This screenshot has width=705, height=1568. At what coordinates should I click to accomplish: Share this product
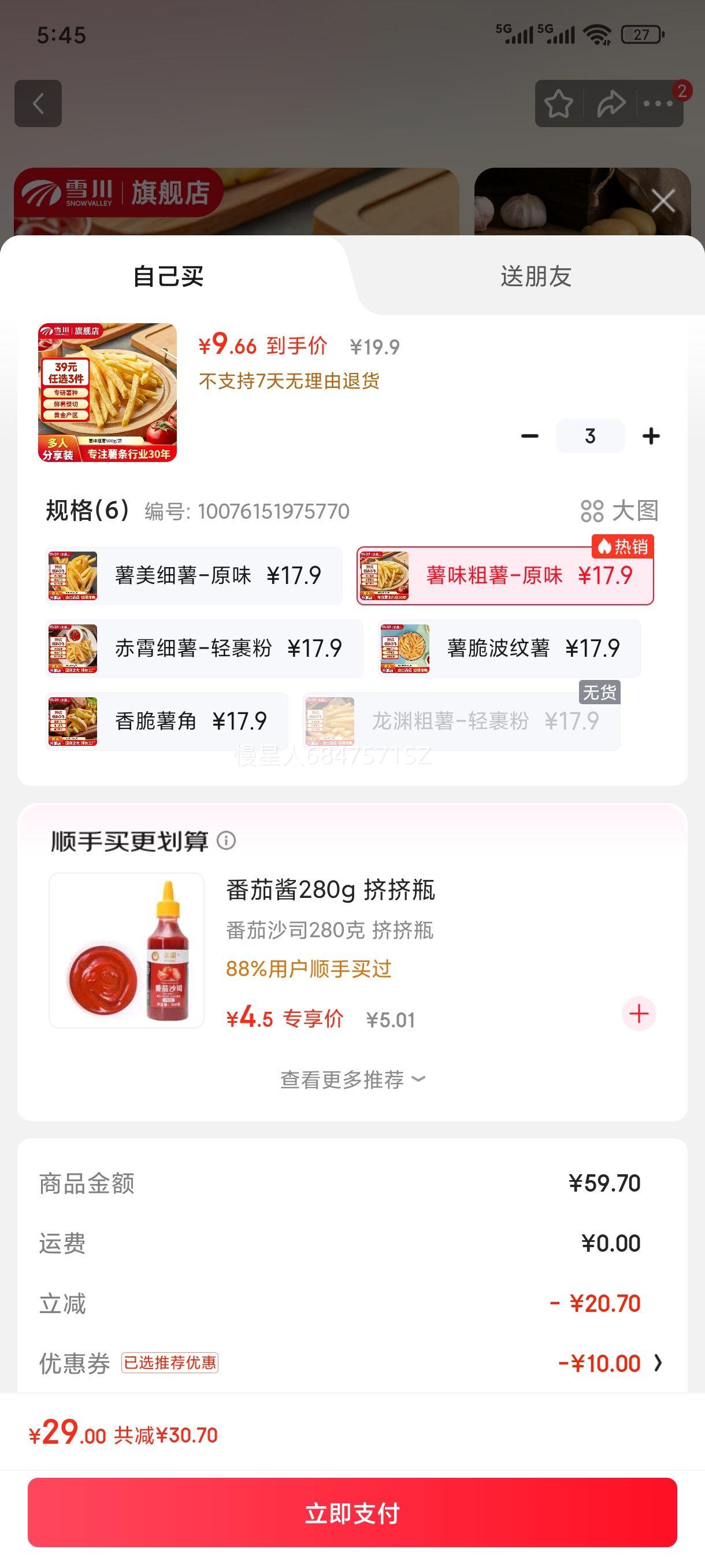click(610, 104)
